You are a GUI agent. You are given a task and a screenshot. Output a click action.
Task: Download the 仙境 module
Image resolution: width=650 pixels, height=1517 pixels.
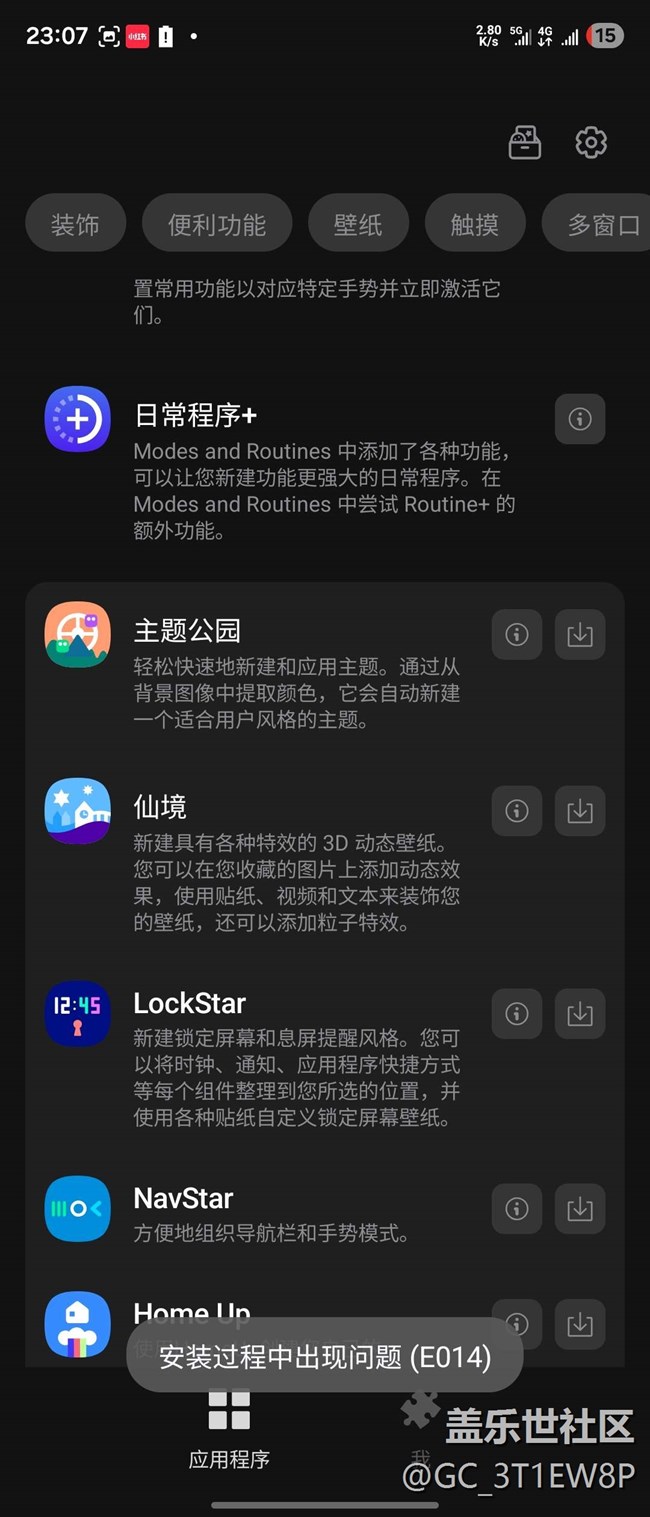(x=580, y=810)
